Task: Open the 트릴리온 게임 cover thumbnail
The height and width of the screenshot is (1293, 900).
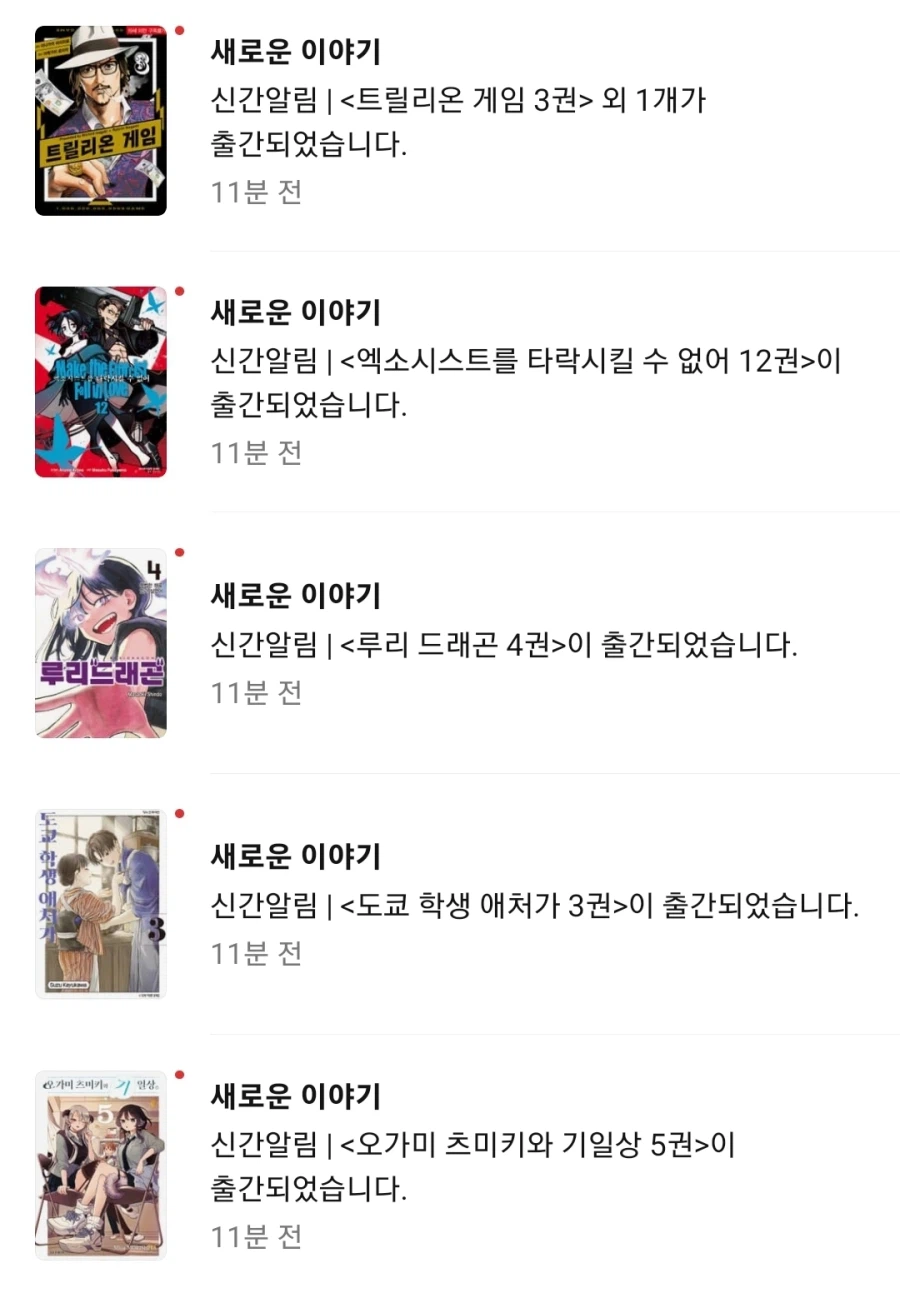Action: pos(100,120)
